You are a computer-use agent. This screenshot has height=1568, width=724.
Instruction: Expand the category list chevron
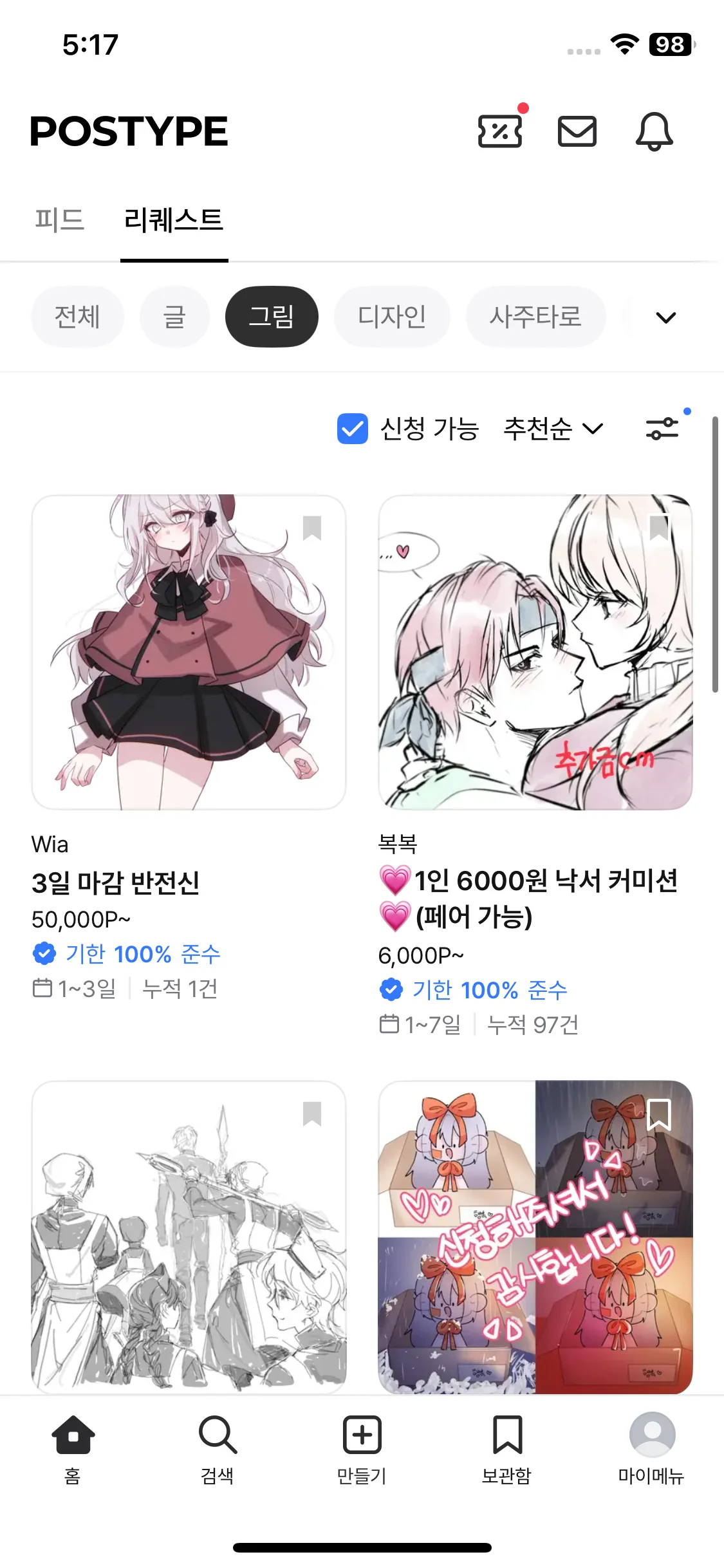point(665,317)
